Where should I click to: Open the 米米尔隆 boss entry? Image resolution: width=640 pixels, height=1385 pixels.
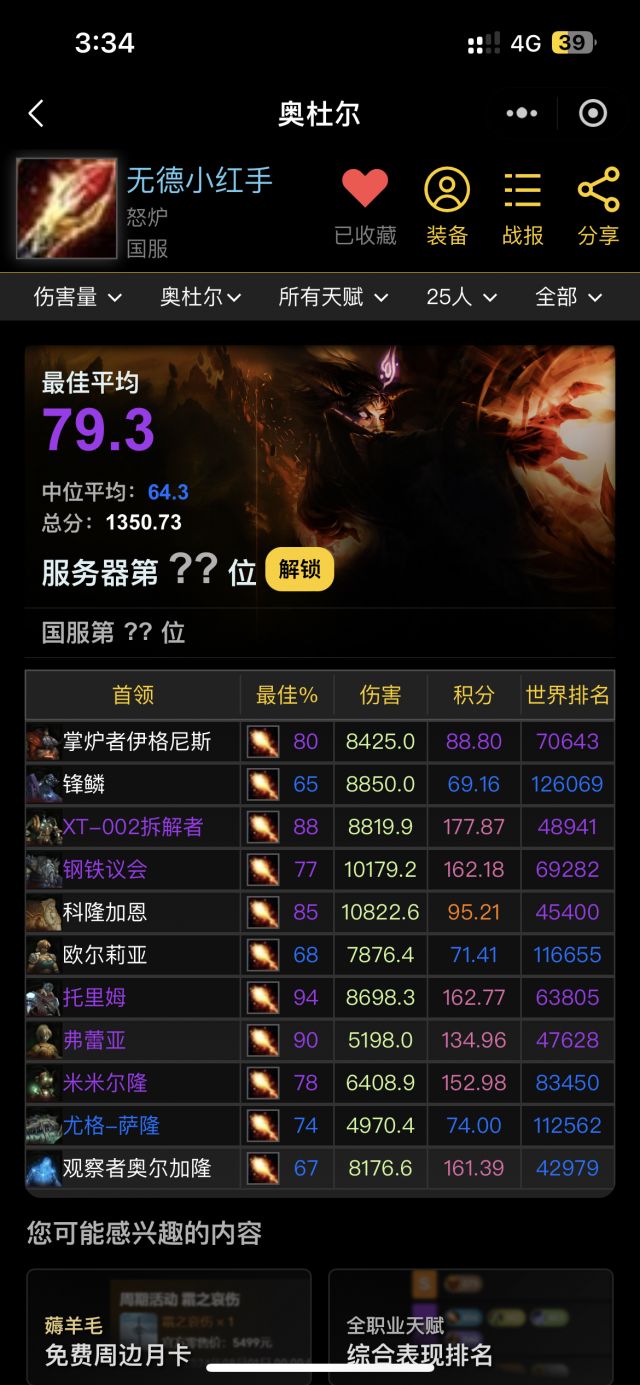[x=104, y=1082]
